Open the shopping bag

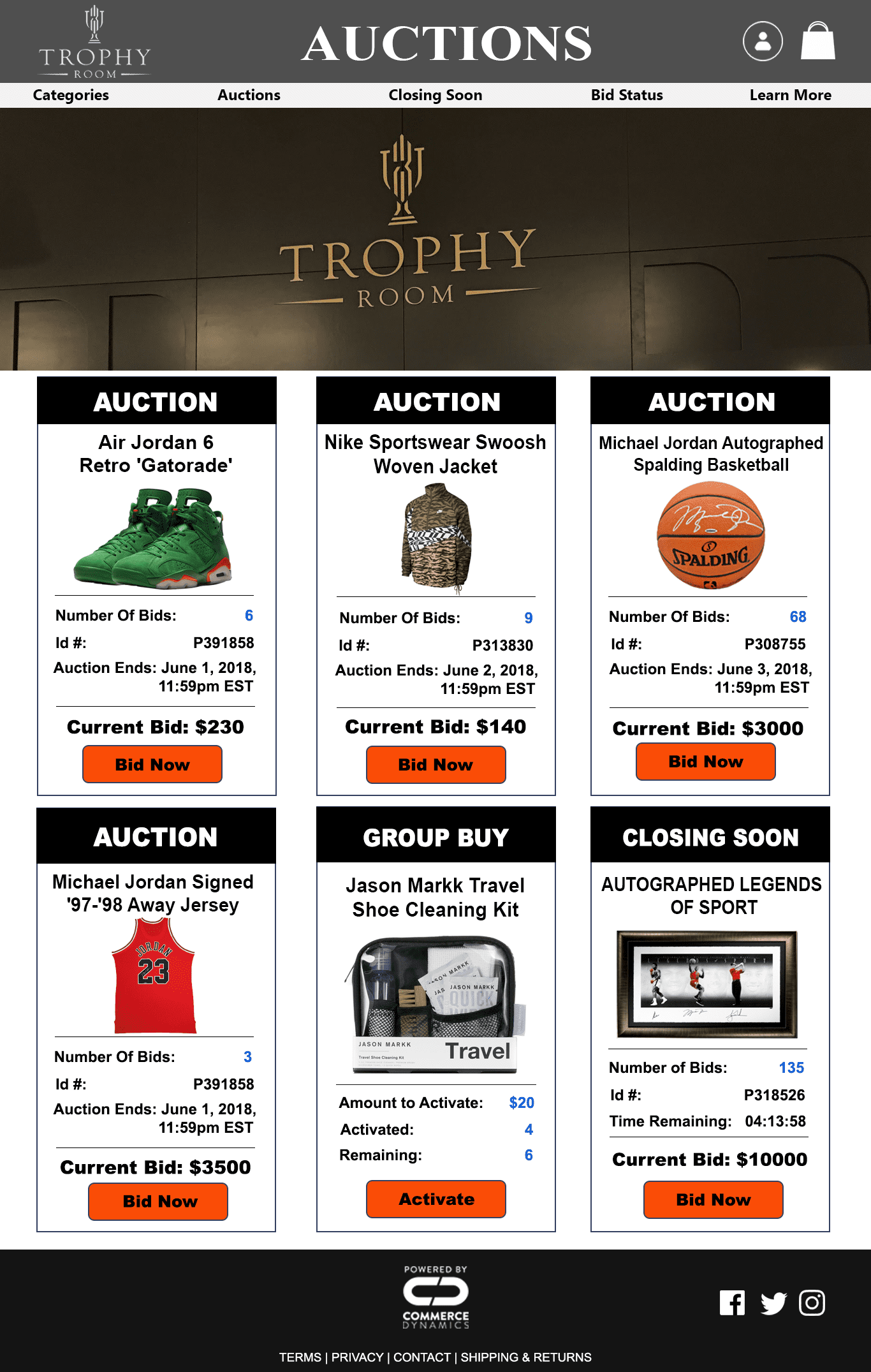point(818,41)
